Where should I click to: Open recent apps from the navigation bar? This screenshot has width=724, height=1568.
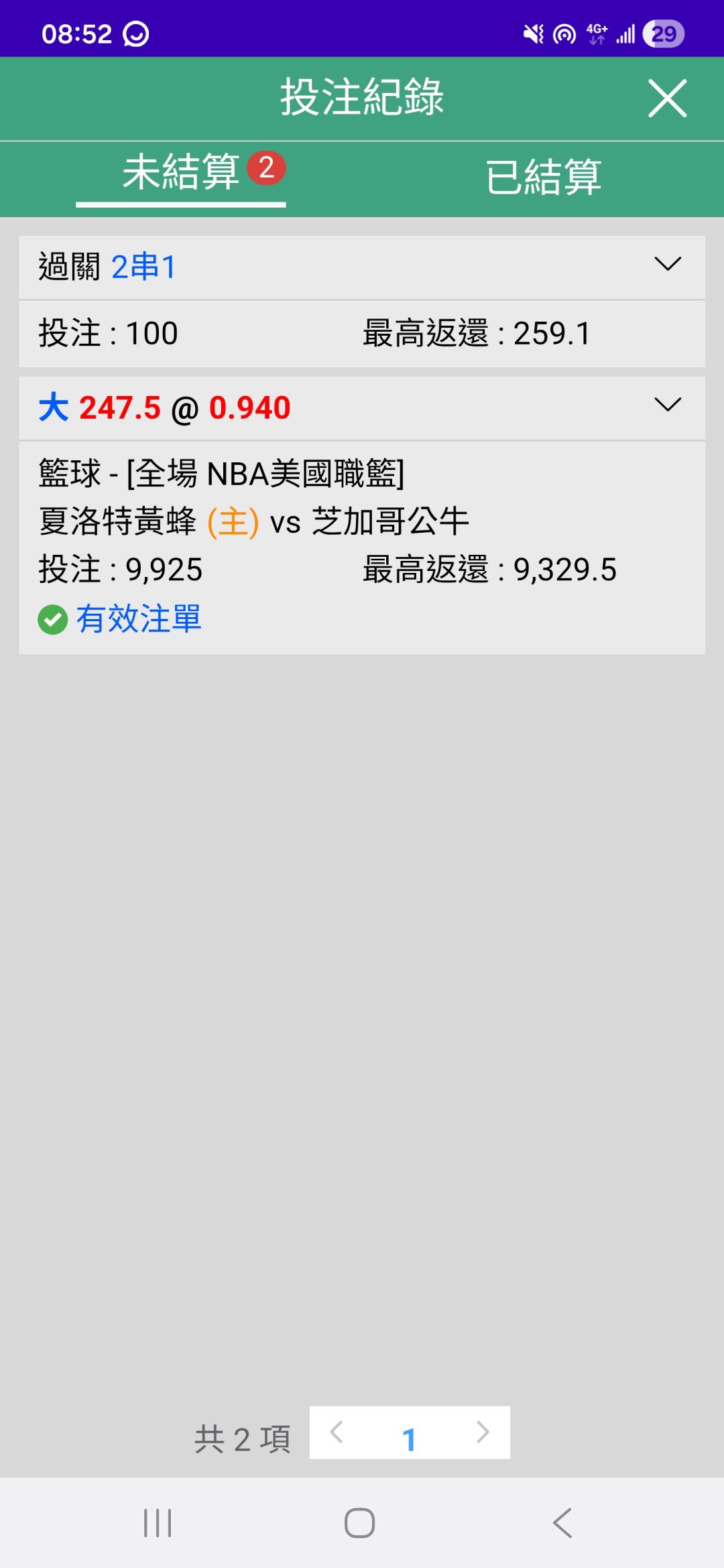pos(158,1522)
